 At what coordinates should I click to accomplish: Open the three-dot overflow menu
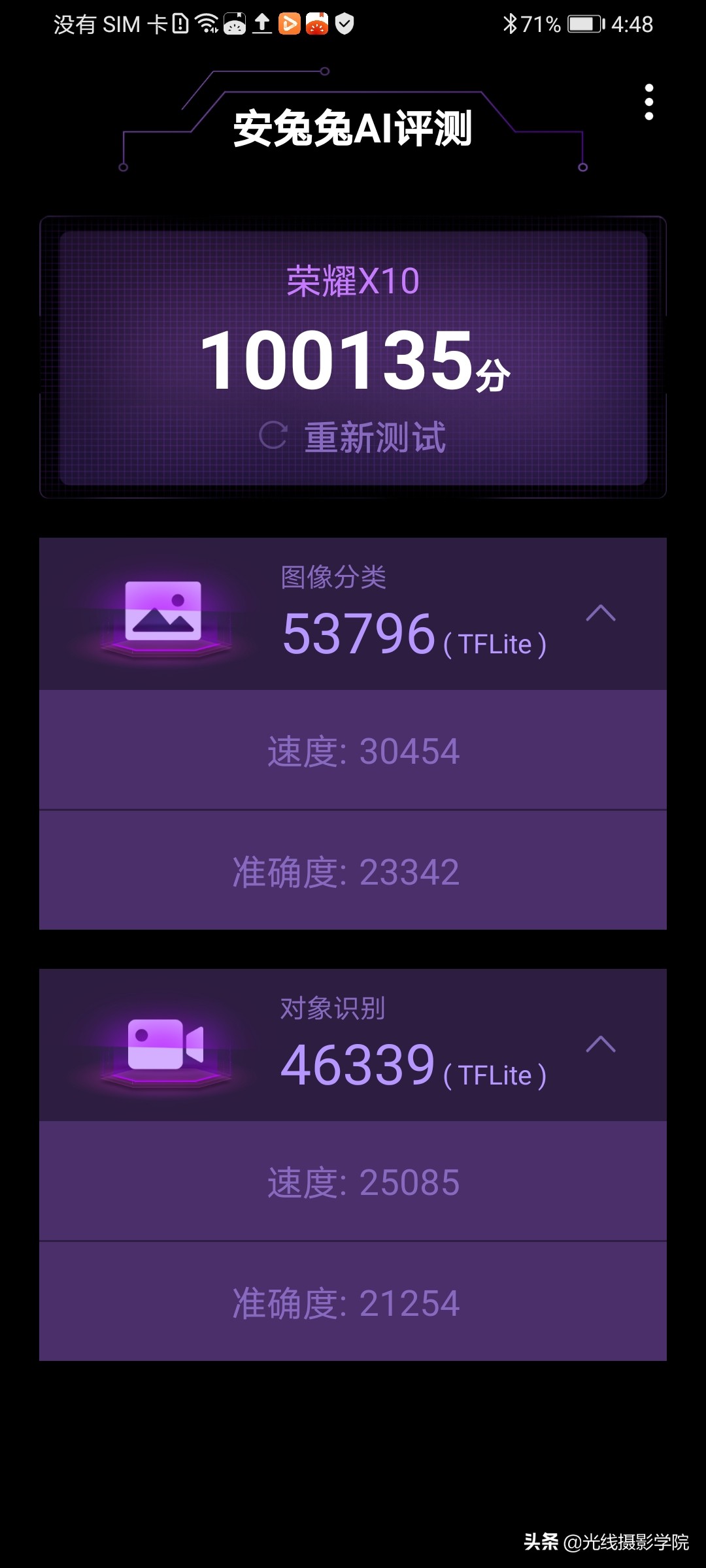point(649,101)
